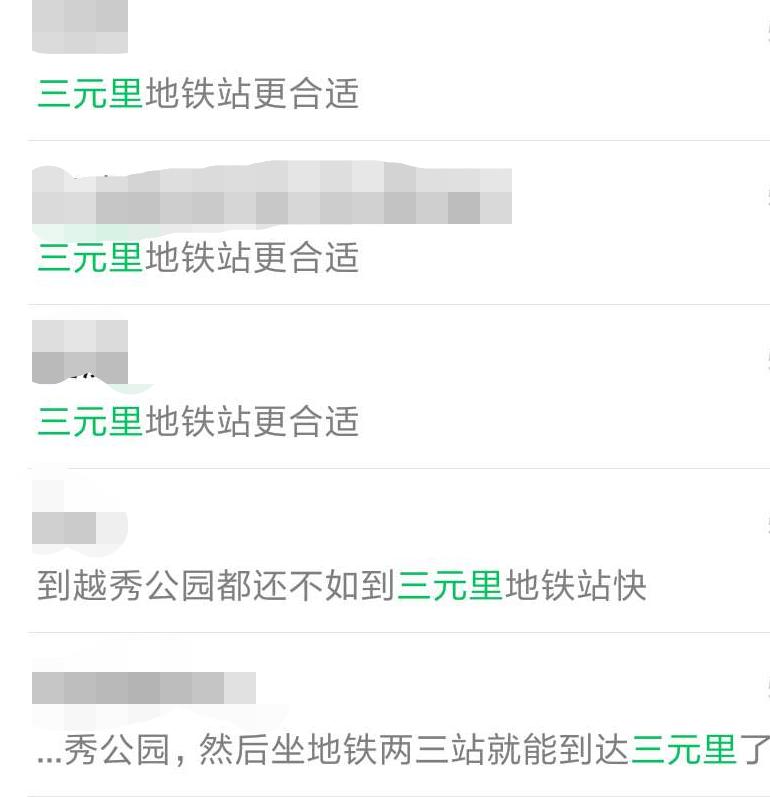Open the message mentioning 到越秀公园都还不如

pyautogui.click(x=399, y=551)
